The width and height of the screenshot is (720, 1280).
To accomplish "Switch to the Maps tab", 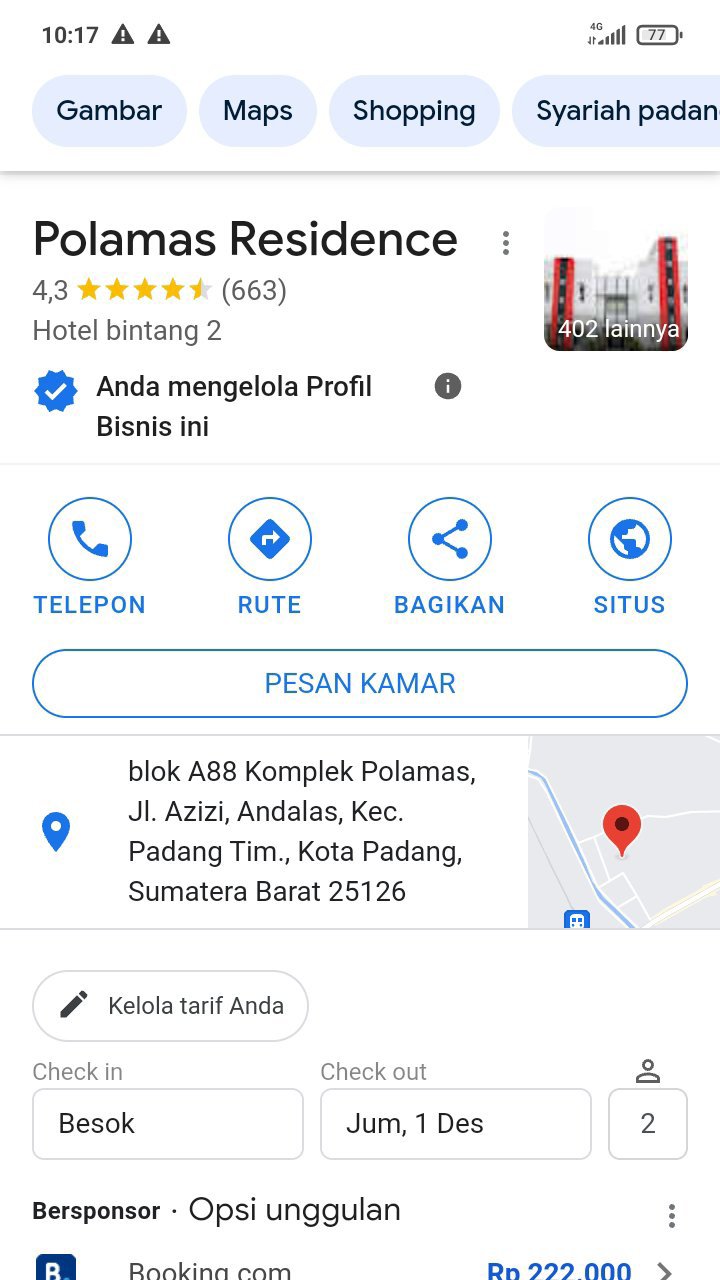I will 258,111.
